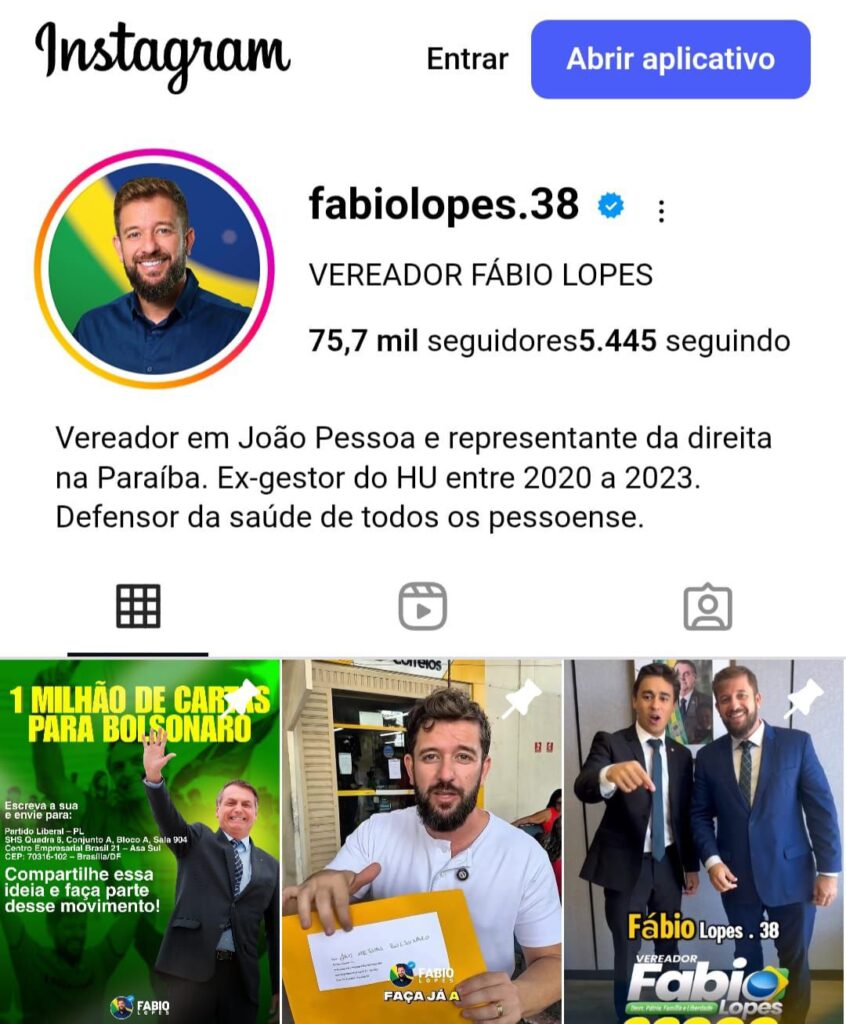Go to Instagram home via logo
The width and height of the screenshot is (846, 1024).
[x=163, y=55]
